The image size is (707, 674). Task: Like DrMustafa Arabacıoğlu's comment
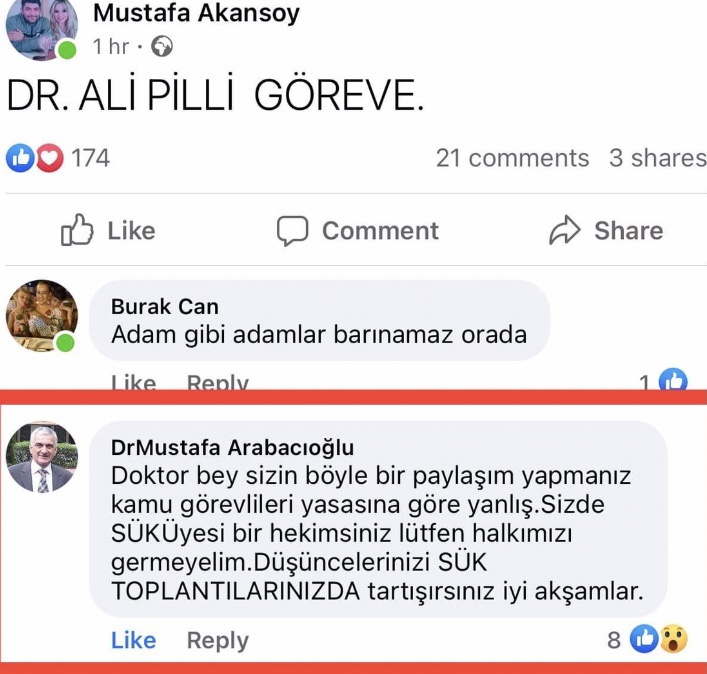(x=133, y=640)
